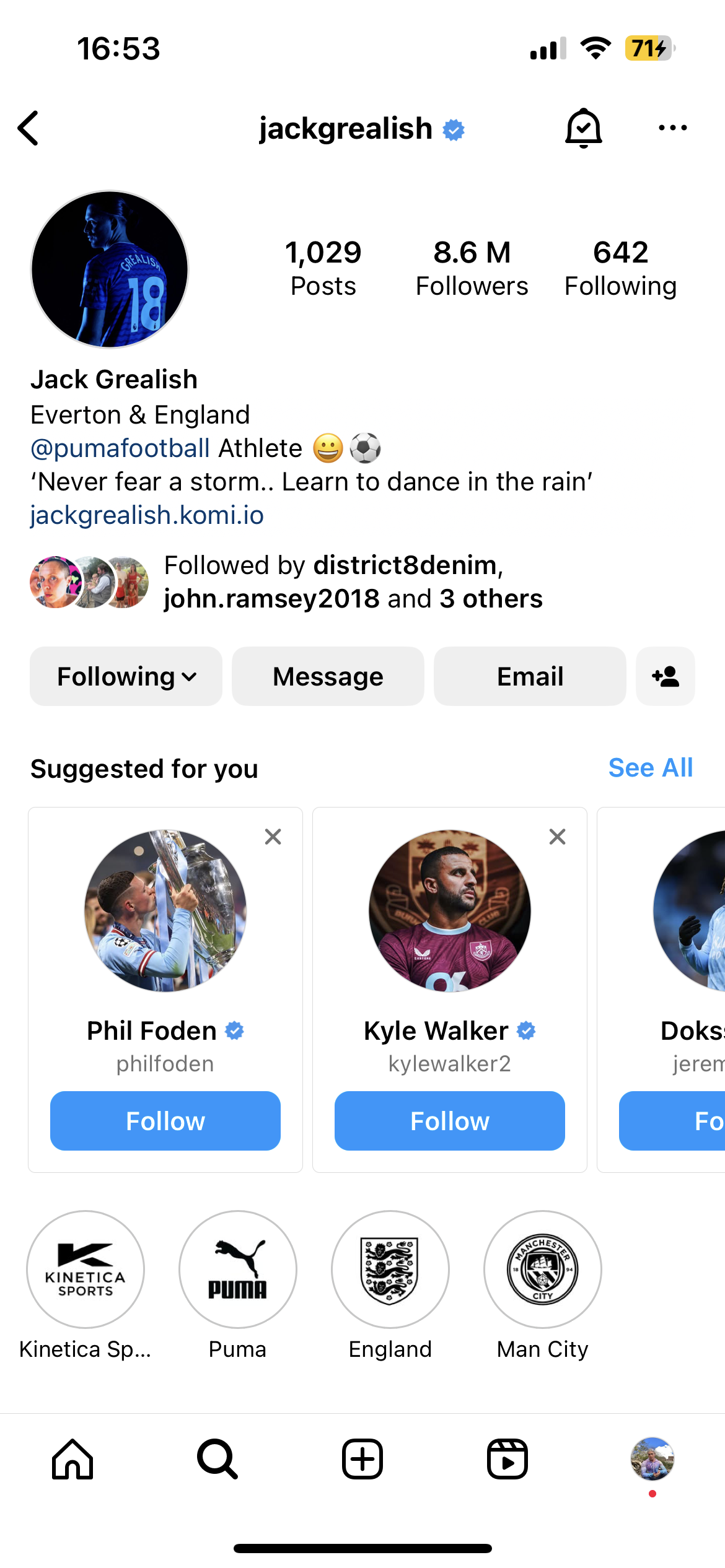
Task: Open the three-dot overflow menu
Action: tap(672, 128)
